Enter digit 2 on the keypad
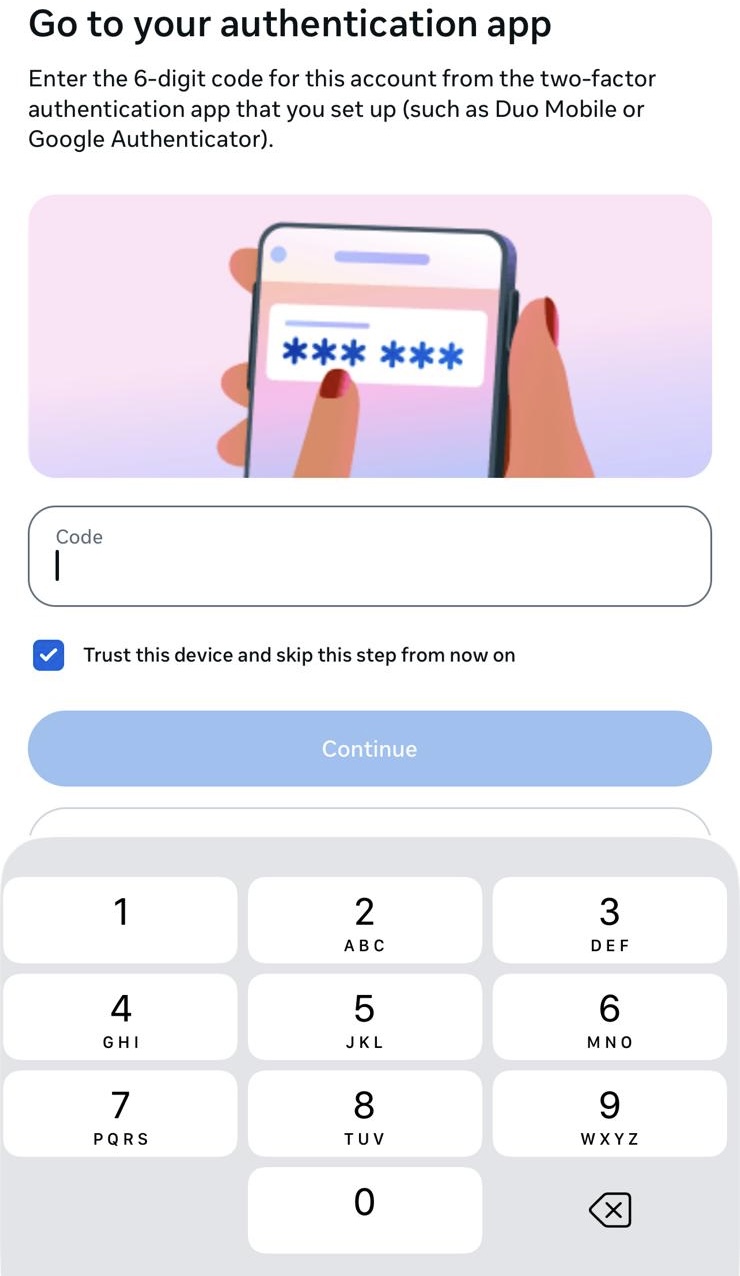 (x=365, y=920)
